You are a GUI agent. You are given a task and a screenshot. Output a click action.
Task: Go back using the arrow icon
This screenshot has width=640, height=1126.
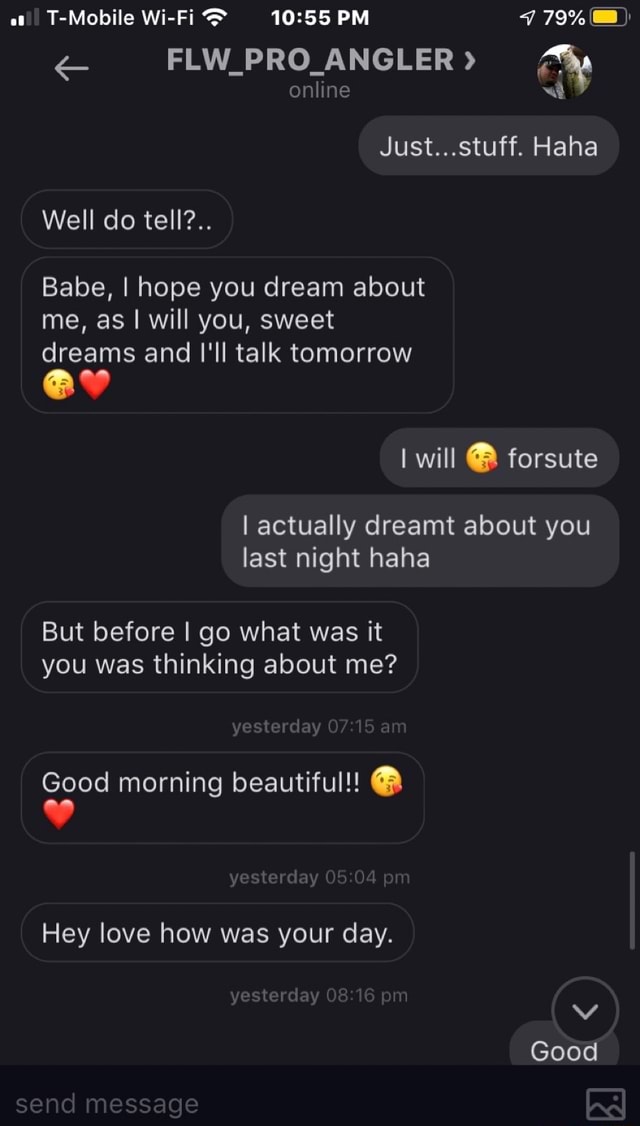point(71,69)
